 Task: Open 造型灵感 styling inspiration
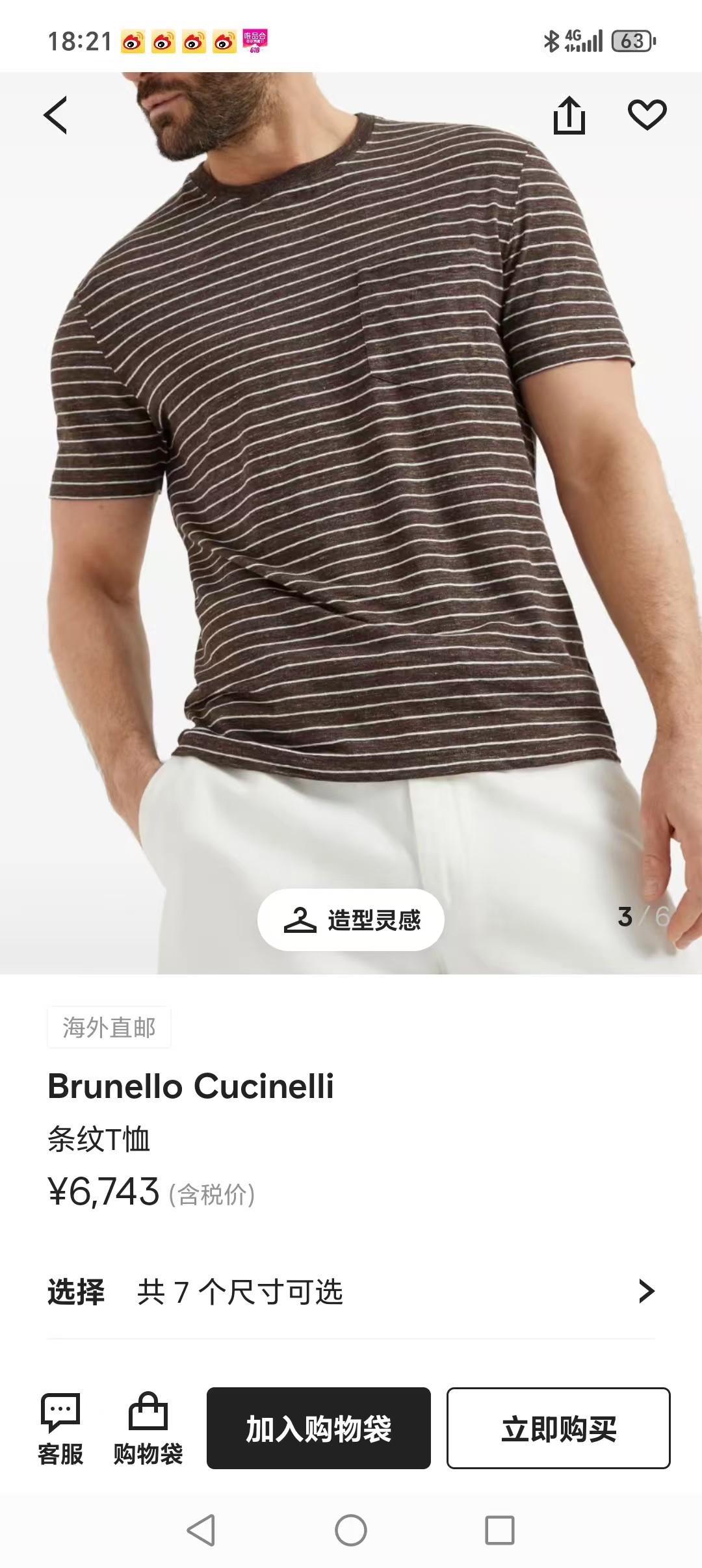[x=351, y=920]
